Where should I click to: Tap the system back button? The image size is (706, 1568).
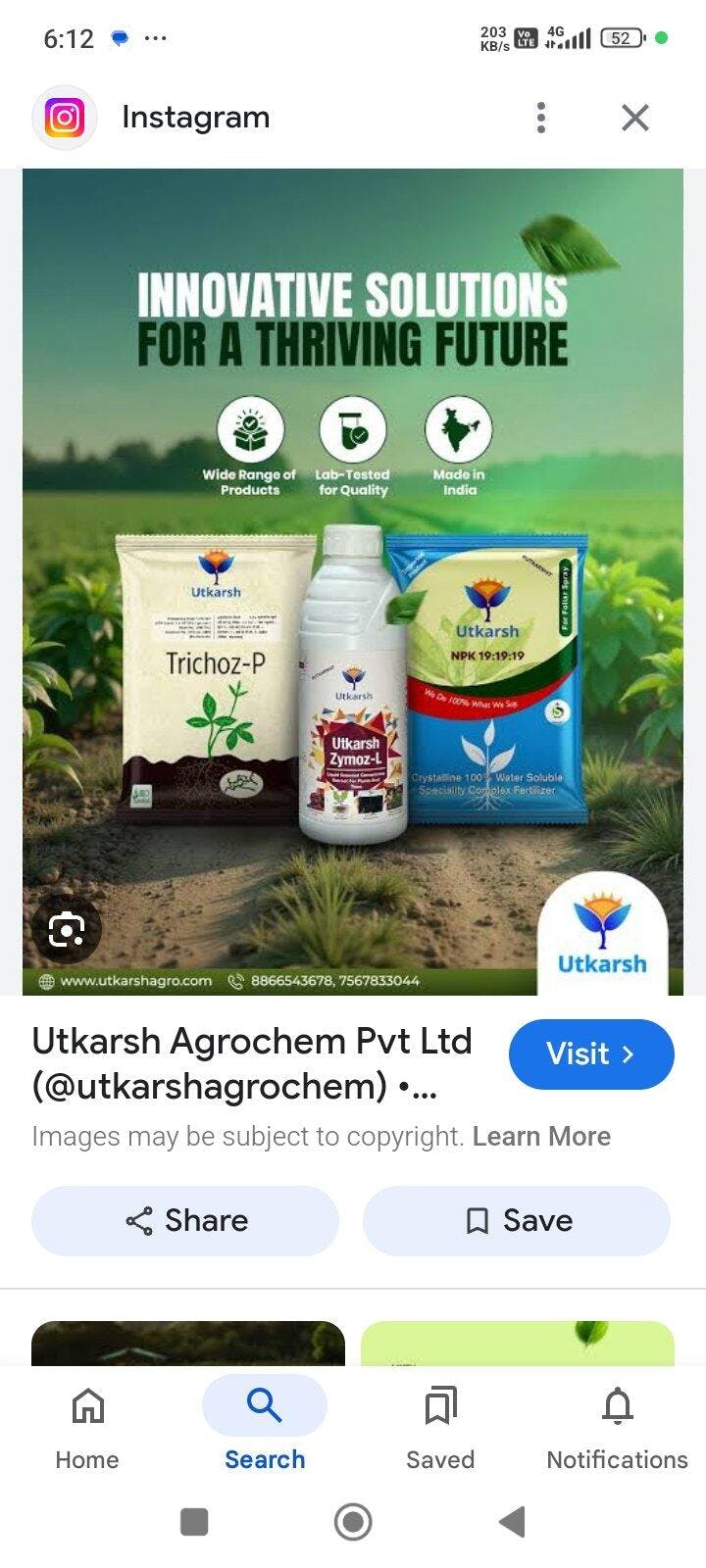tap(512, 1521)
